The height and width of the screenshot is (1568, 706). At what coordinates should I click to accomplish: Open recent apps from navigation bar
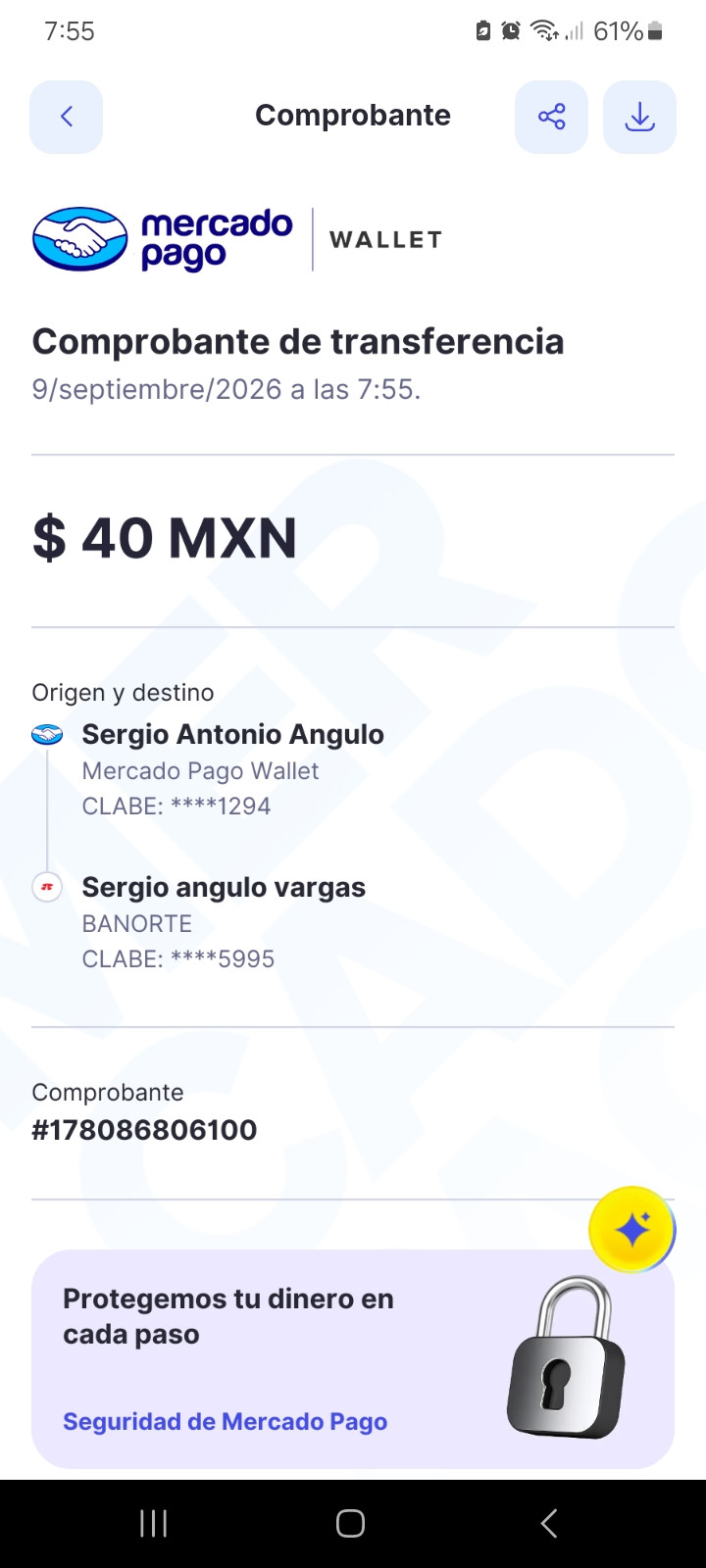pyautogui.click(x=153, y=1523)
